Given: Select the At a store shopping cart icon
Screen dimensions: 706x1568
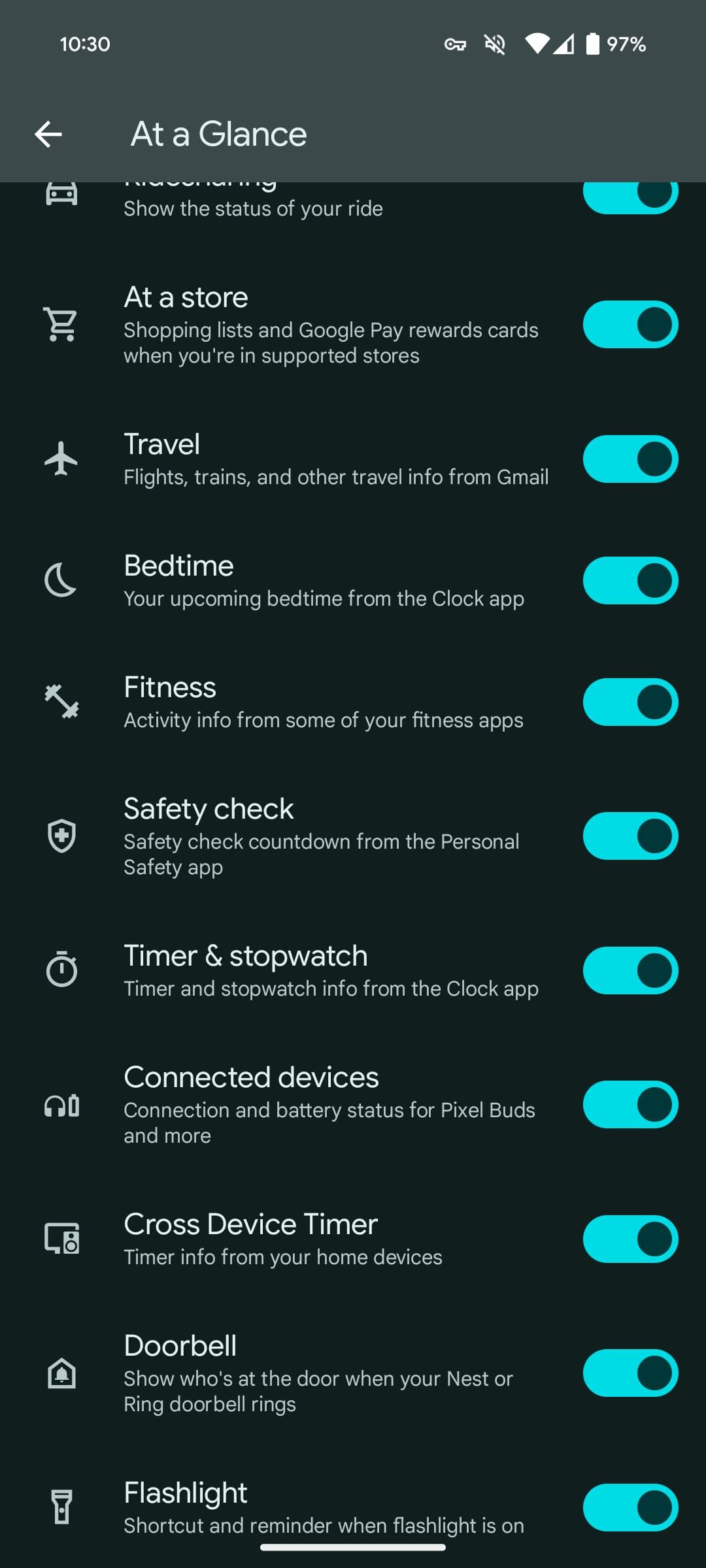Looking at the screenshot, I should pyautogui.click(x=62, y=325).
